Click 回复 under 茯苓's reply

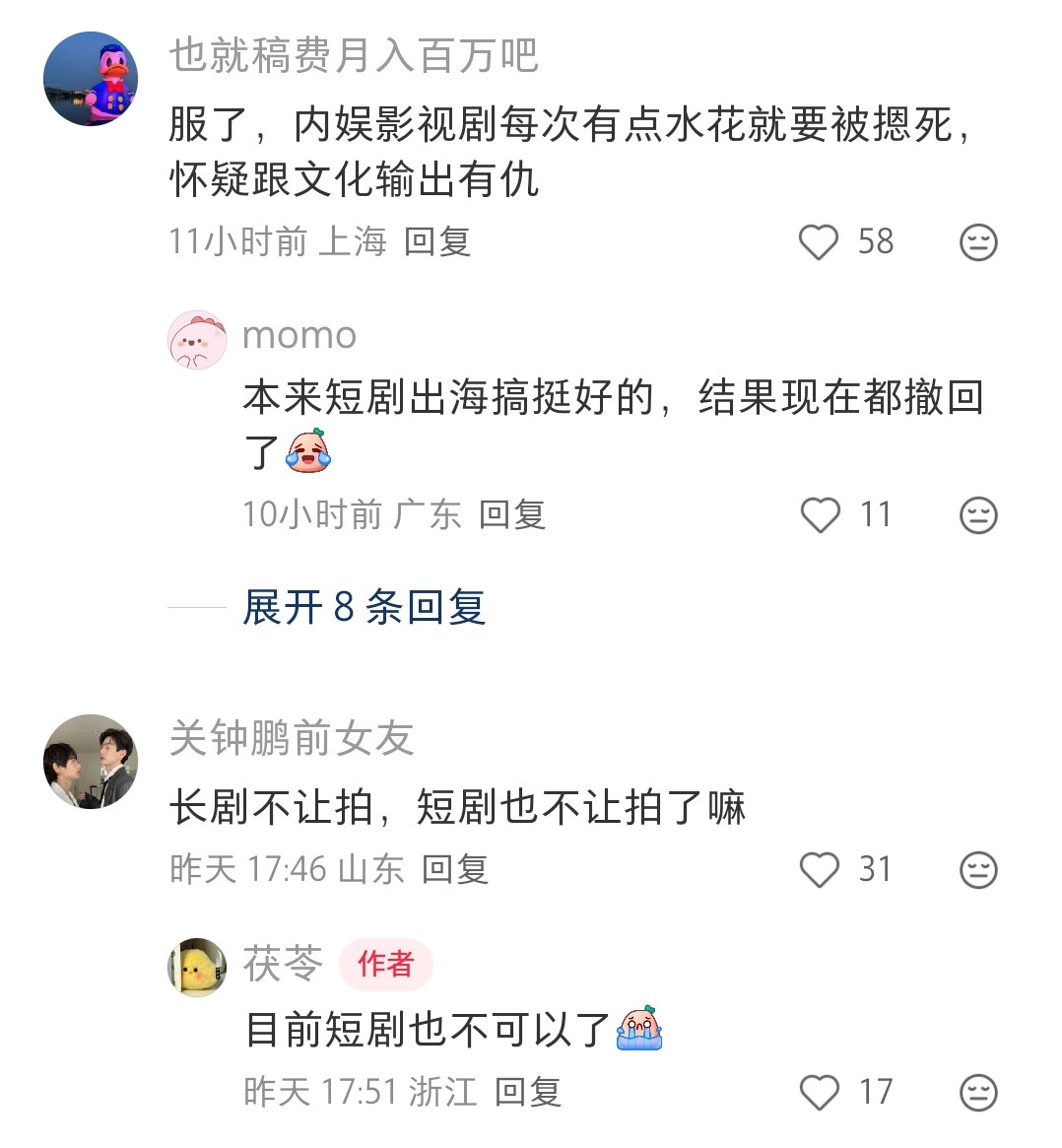point(530,1094)
